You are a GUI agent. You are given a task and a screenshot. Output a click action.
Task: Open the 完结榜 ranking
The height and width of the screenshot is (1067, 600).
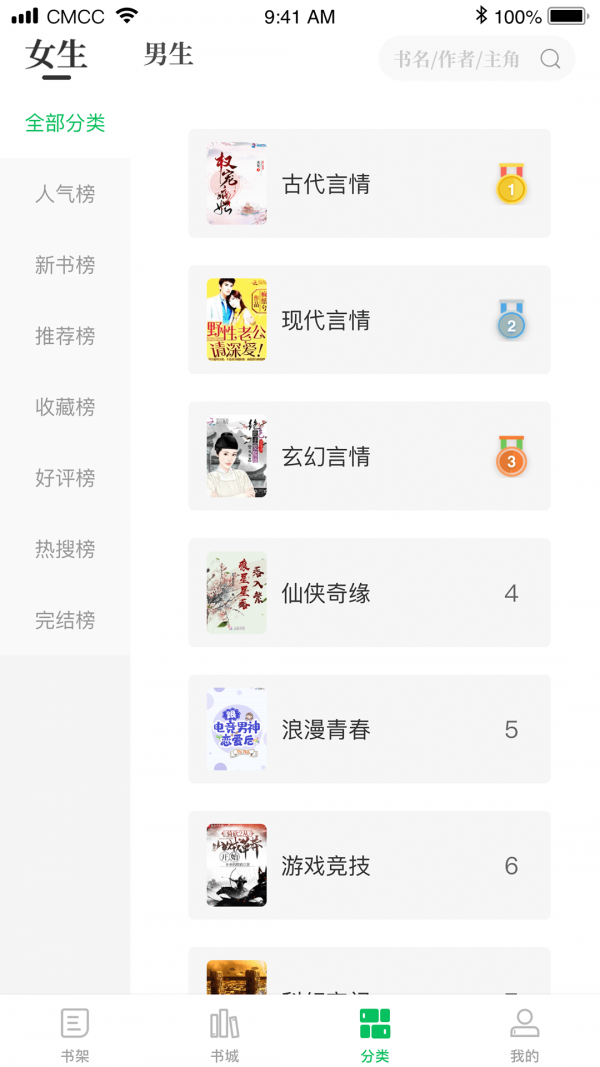pyautogui.click(x=65, y=620)
